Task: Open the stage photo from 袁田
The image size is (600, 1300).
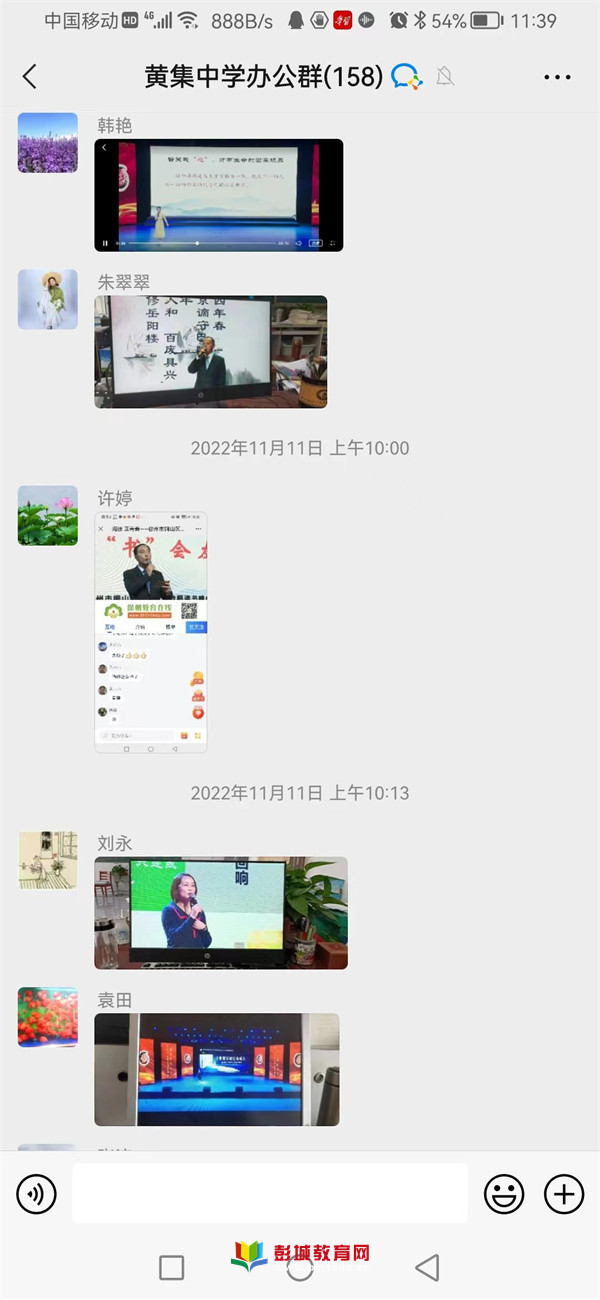Action: pos(217,1069)
